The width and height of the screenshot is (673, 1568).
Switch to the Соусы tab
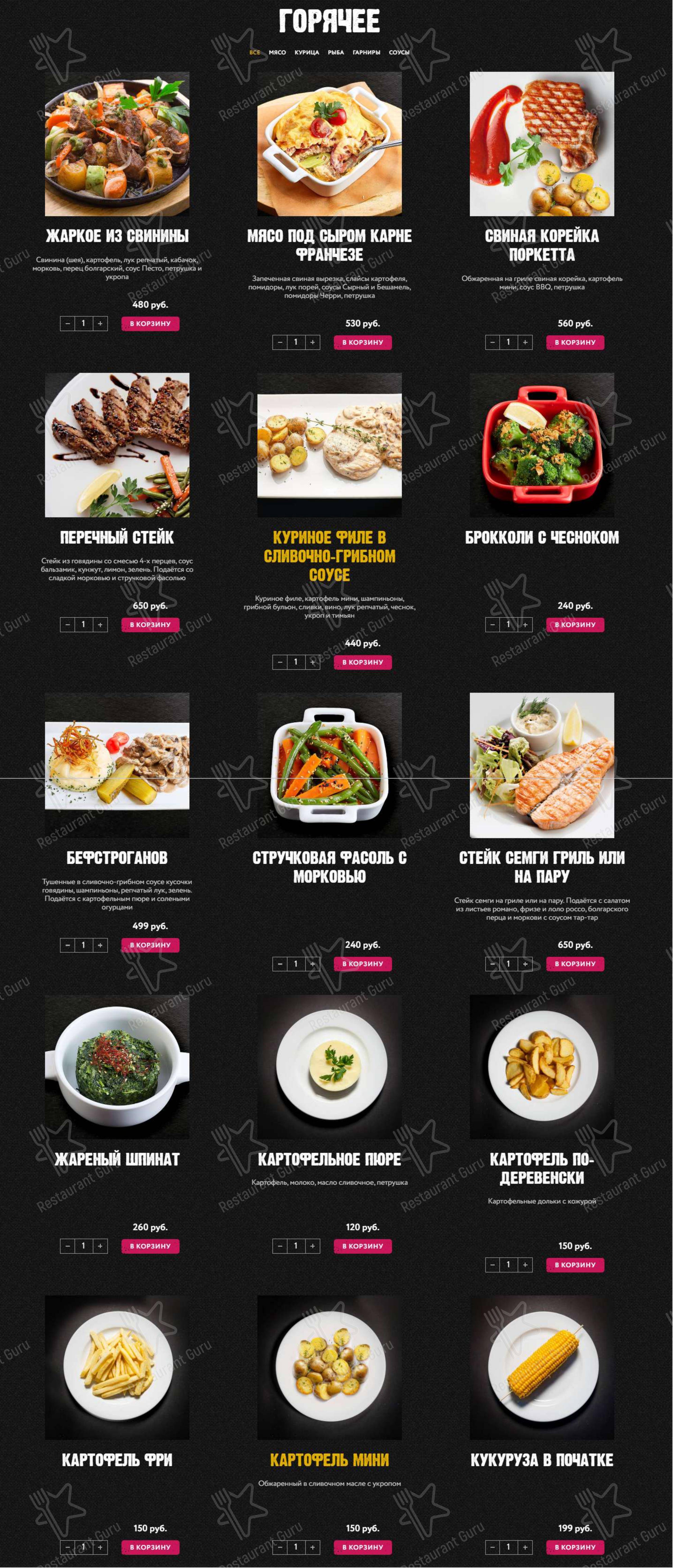(x=399, y=52)
